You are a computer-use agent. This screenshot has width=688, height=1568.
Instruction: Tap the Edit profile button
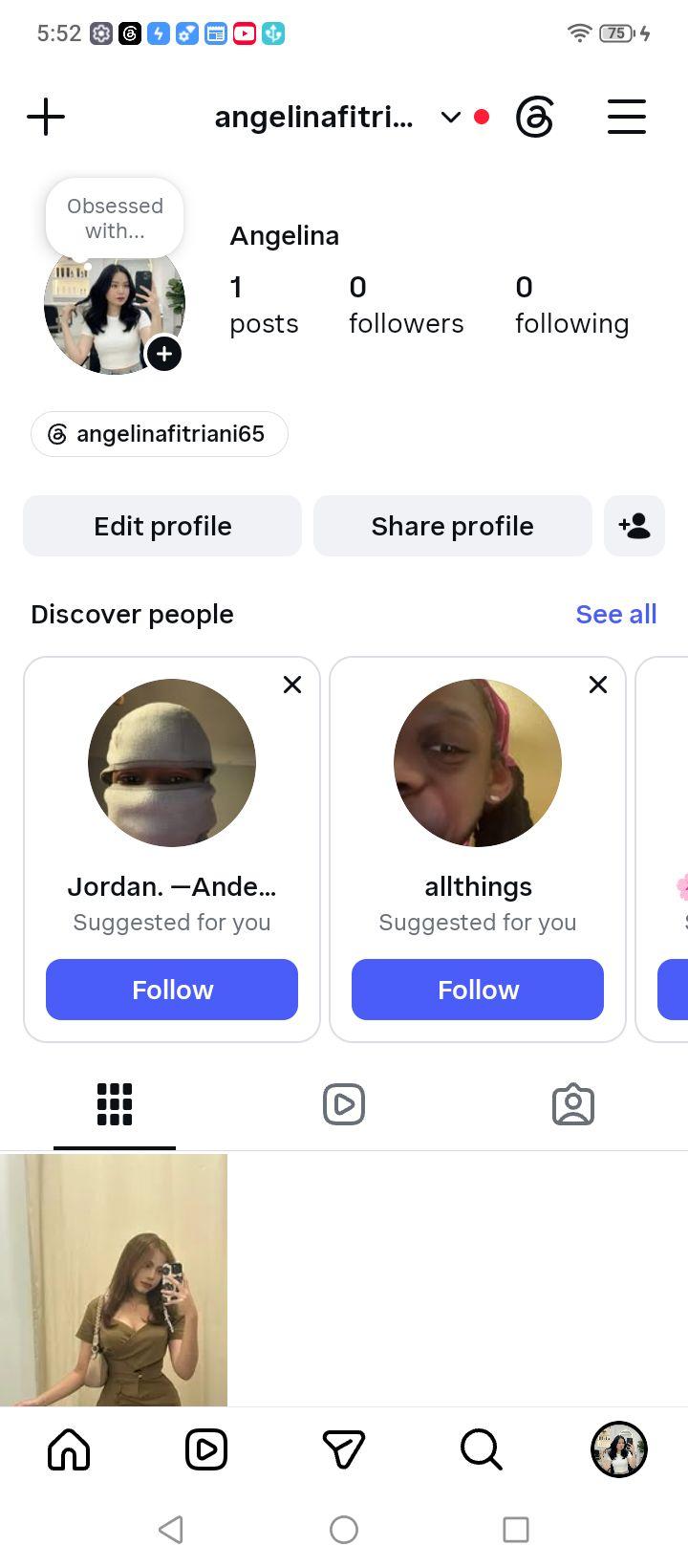162,526
